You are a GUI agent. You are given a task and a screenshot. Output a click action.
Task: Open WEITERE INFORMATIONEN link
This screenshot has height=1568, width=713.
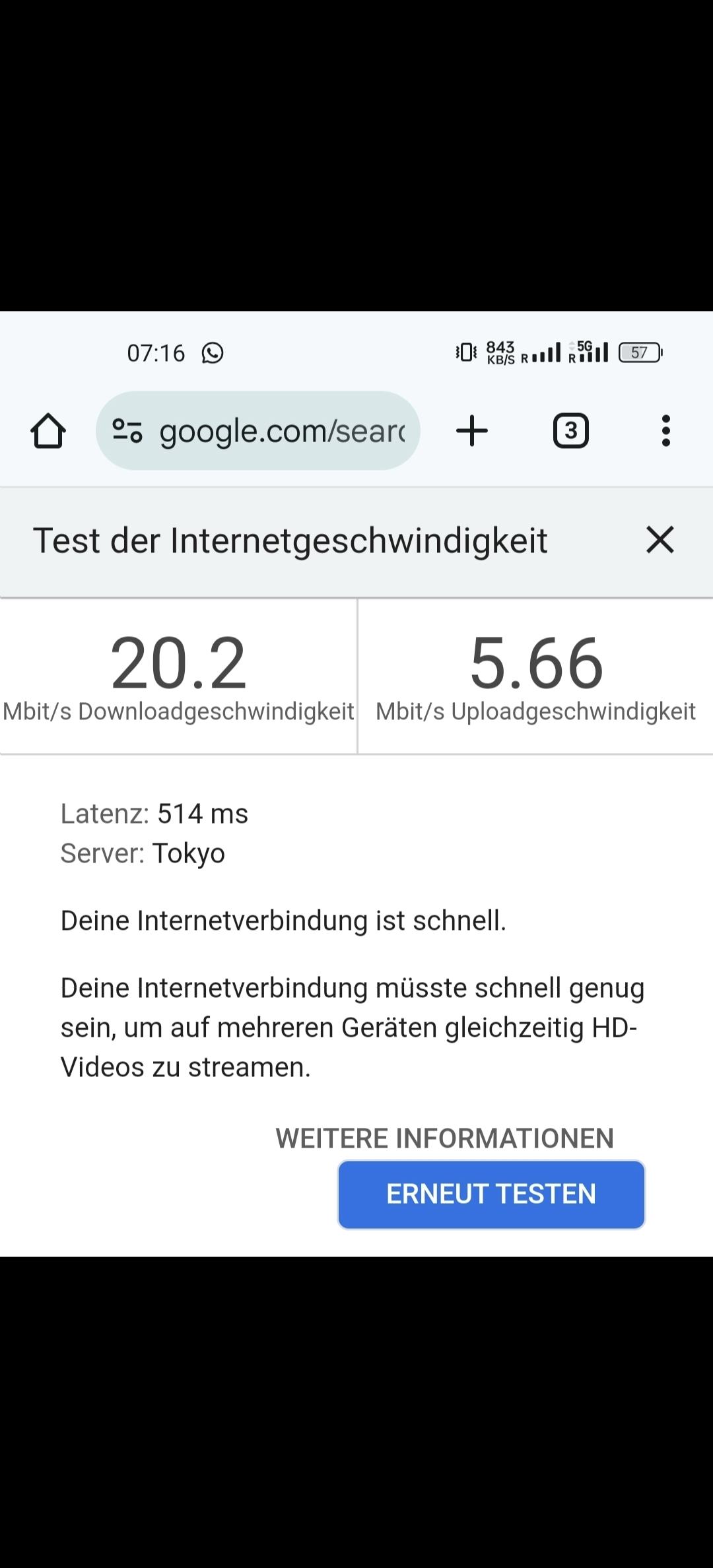point(444,1138)
